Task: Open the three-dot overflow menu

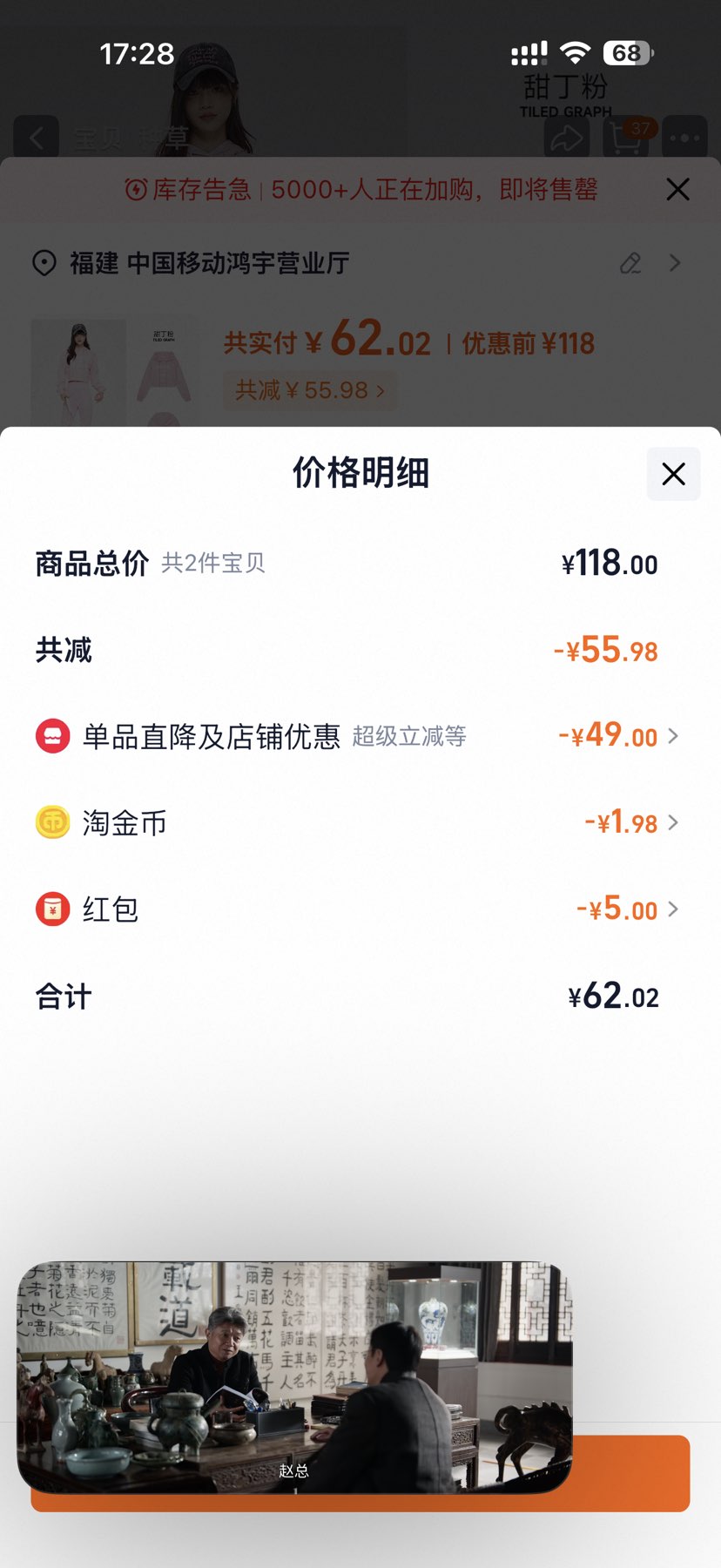Action: click(684, 138)
